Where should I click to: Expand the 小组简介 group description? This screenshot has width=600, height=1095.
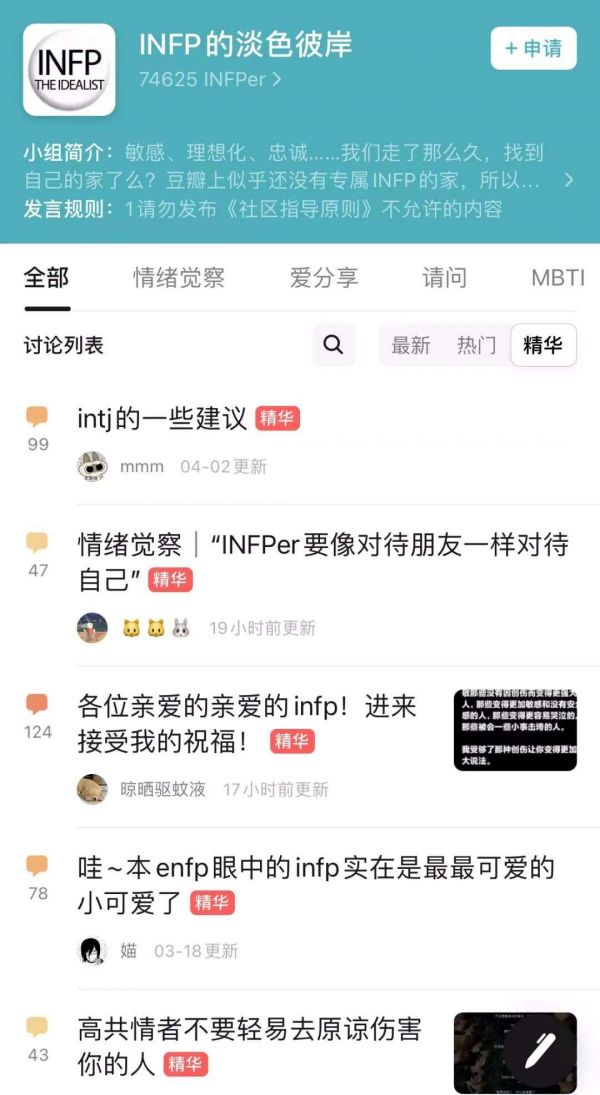[568, 180]
